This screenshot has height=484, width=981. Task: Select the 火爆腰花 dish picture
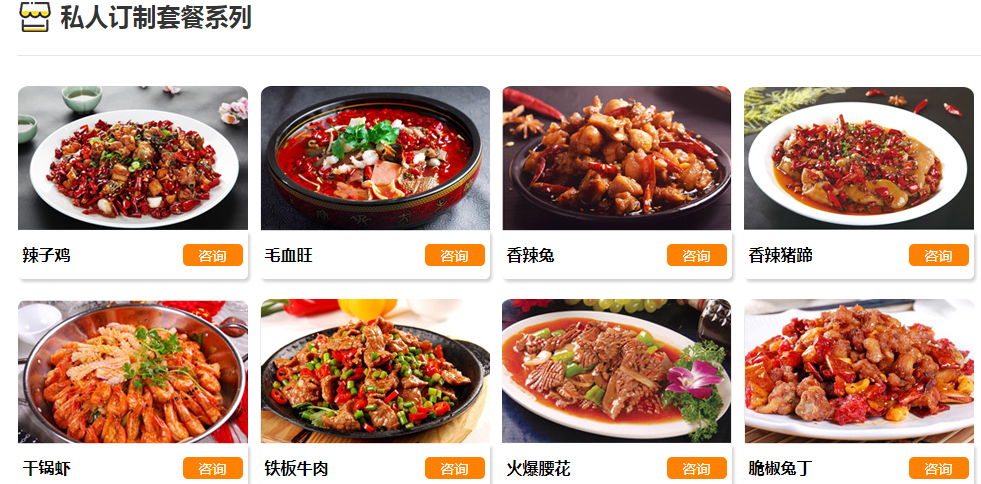(x=617, y=371)
